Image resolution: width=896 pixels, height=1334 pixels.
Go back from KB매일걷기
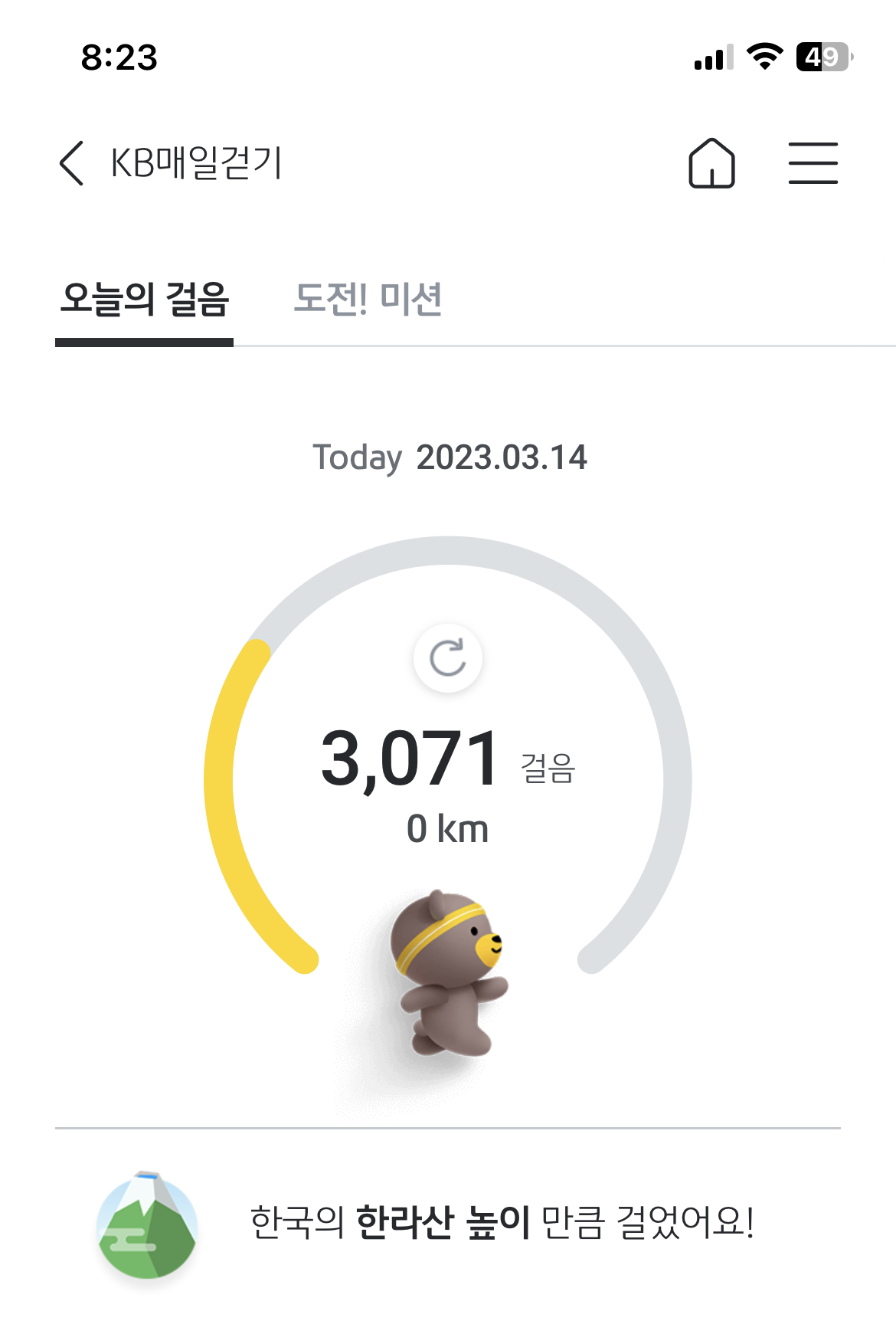(x=71, y=163)
